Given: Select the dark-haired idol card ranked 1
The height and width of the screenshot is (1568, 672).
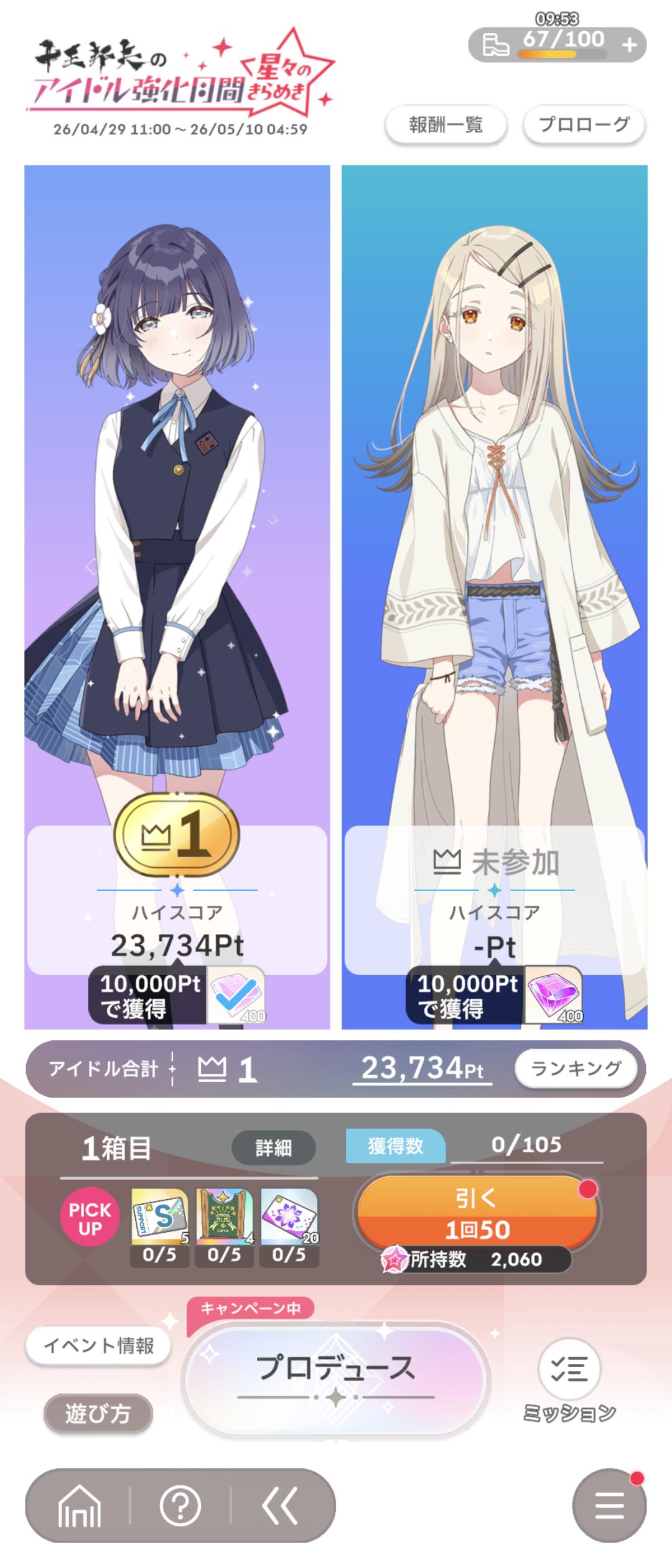Looking at the screenshot, I should (x=177, y=498).
